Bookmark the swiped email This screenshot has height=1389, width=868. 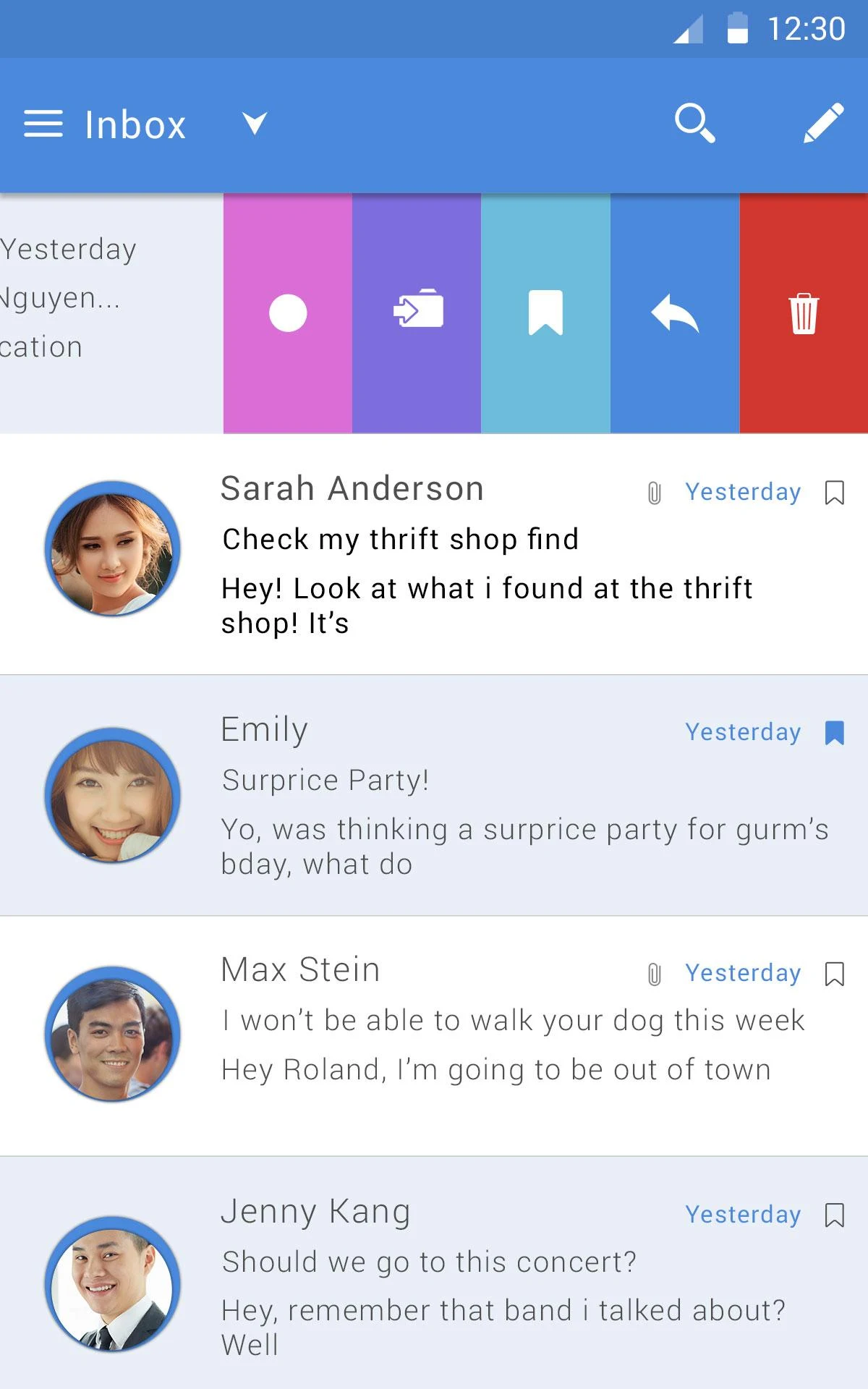(x=545, y=313)
